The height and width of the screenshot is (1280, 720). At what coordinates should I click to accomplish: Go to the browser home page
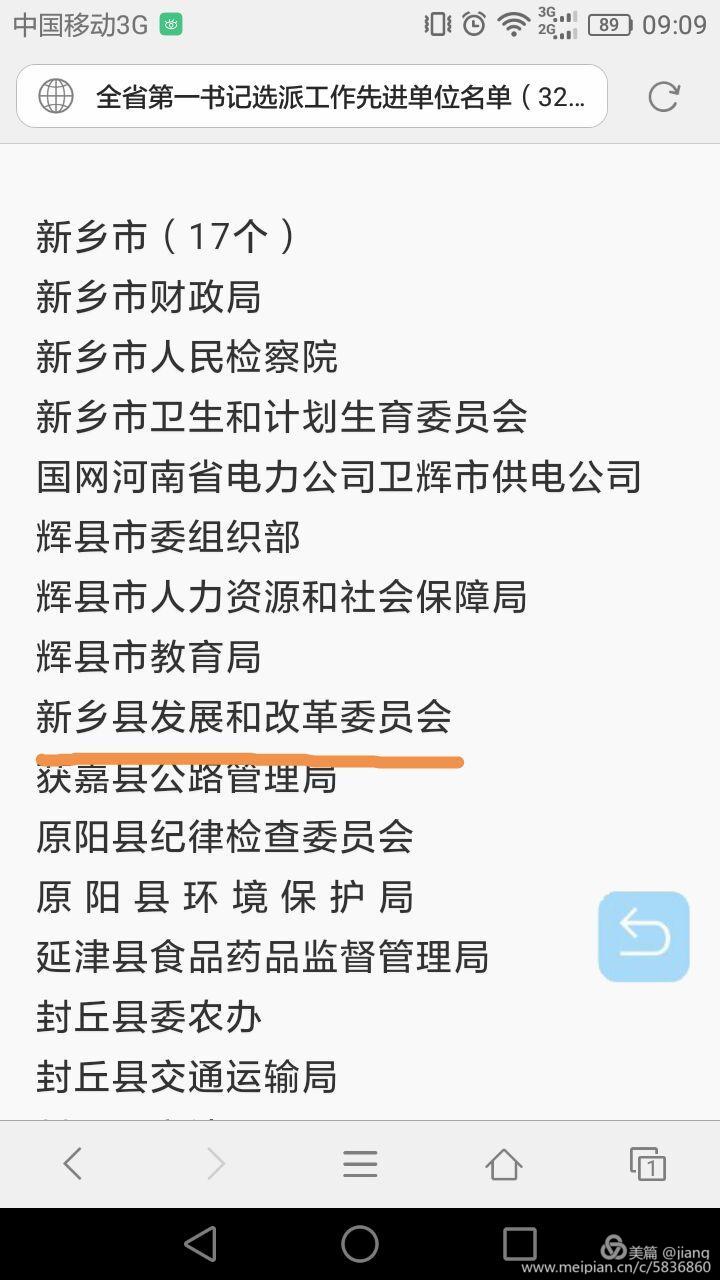click(504, 1163)
